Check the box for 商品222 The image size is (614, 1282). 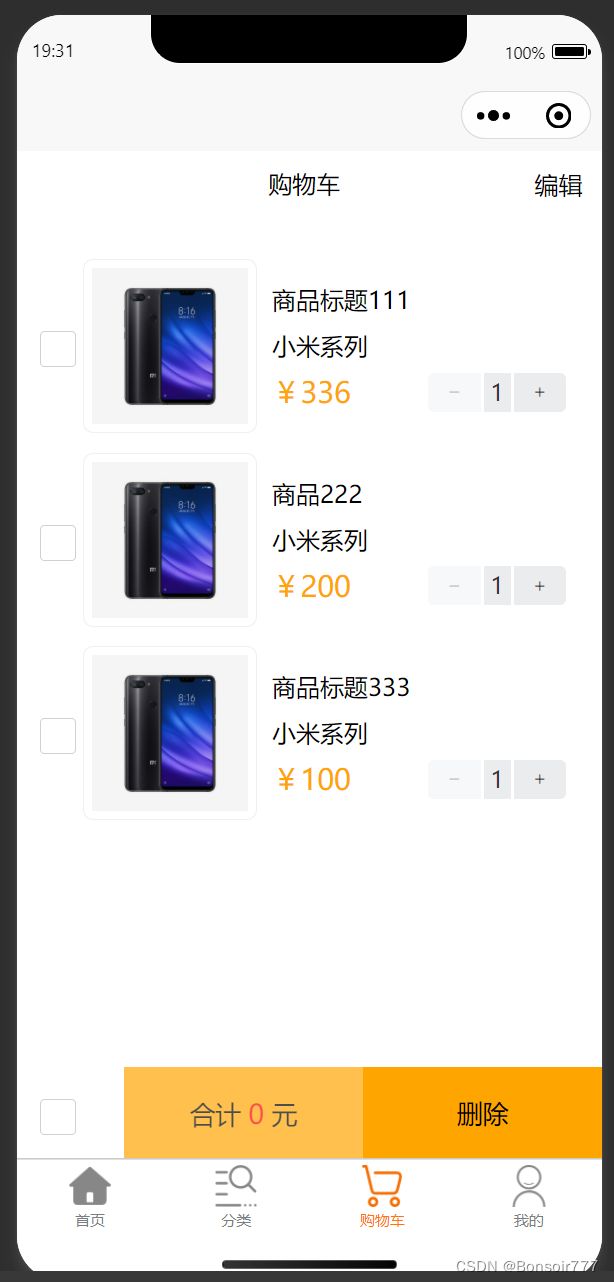pos(58,542)
